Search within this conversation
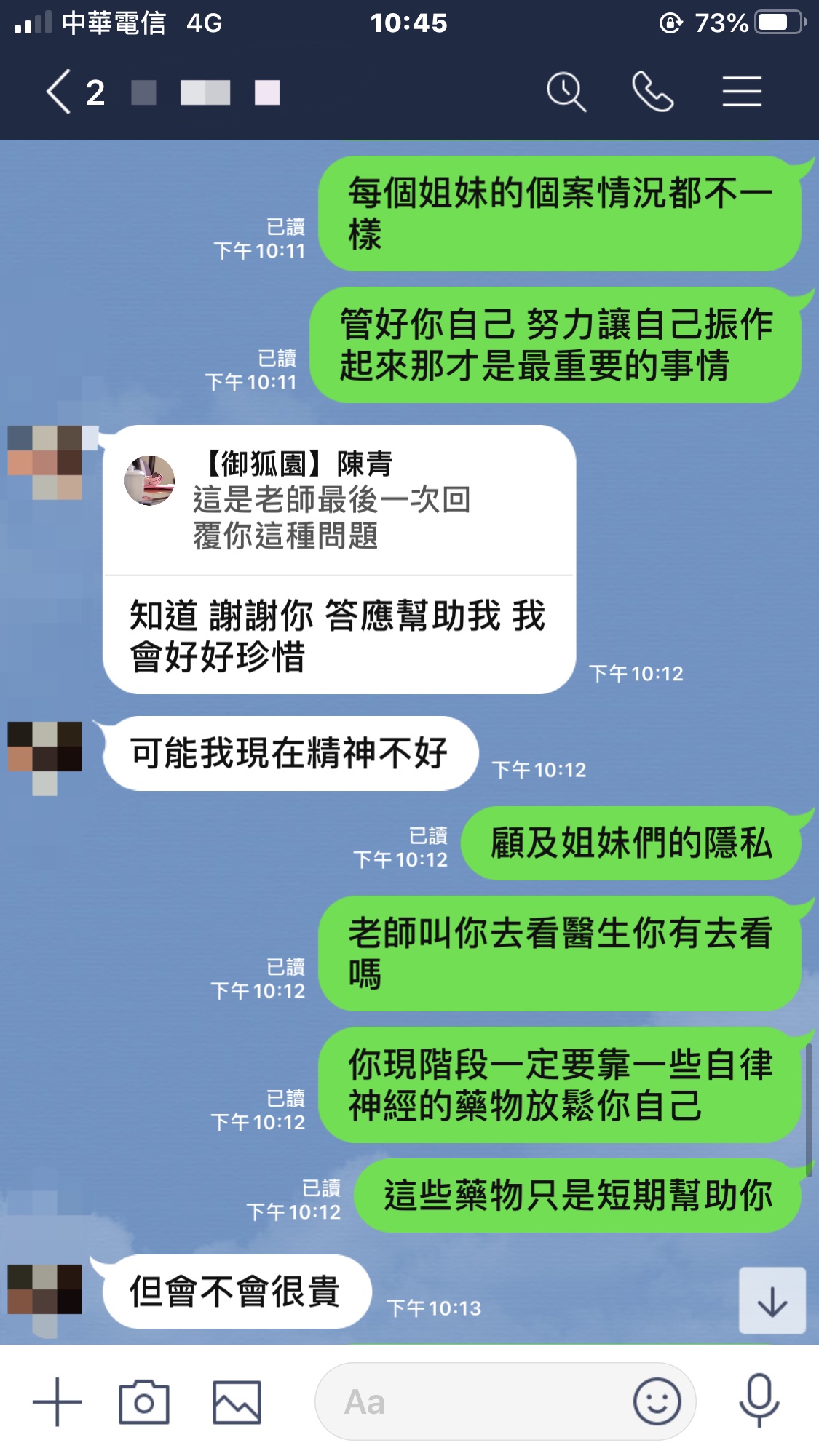Image resolution: width=819 pixels, height=1456 pixels. click(566, 92)
